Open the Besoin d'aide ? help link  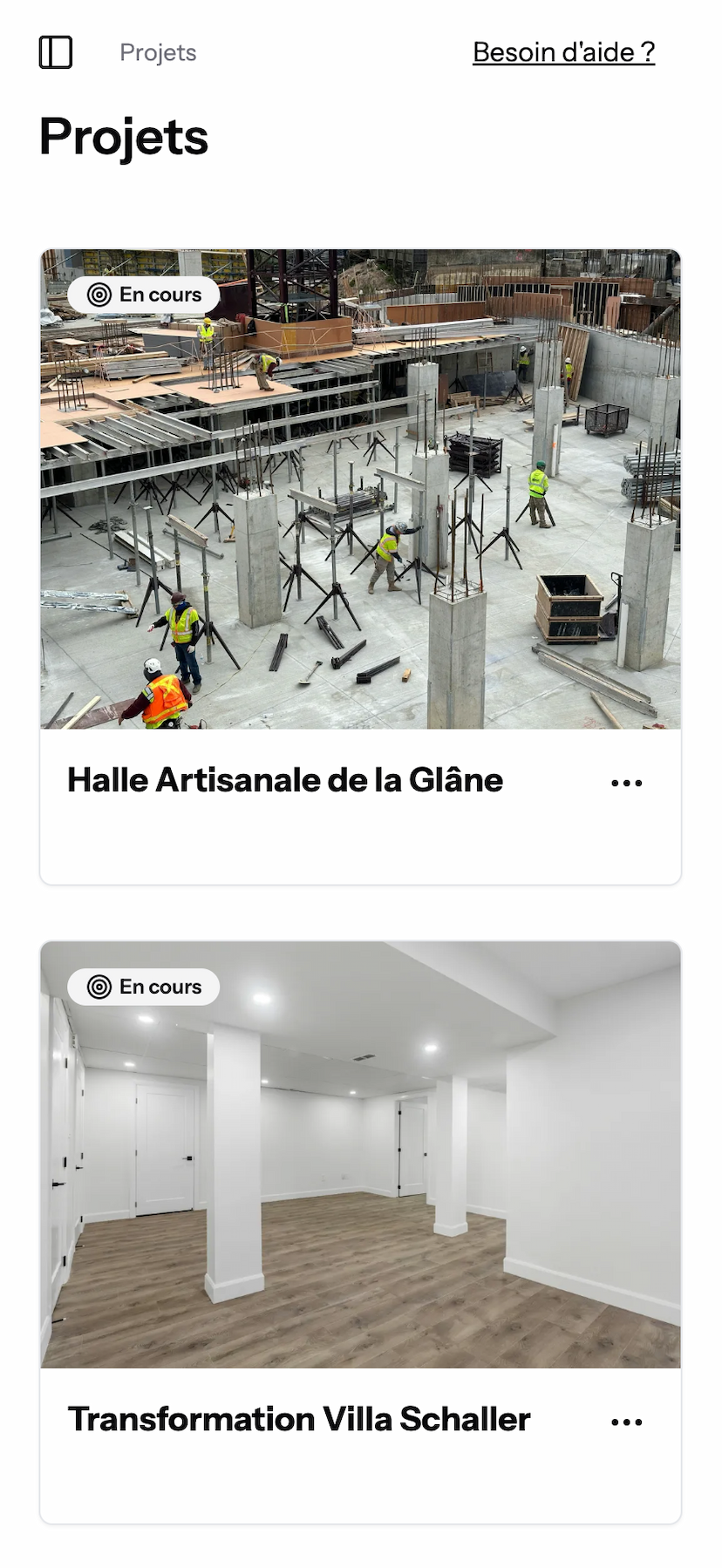pos(562,52)
